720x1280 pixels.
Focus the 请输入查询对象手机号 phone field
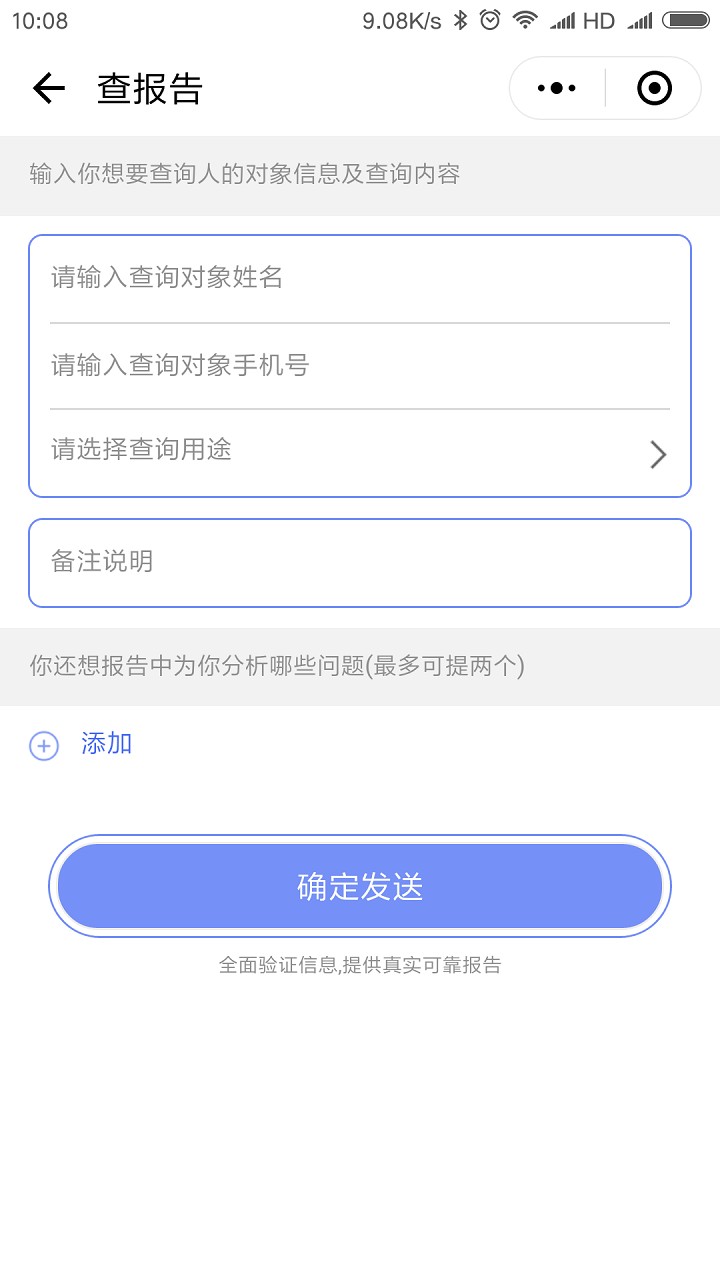(360, 366)
